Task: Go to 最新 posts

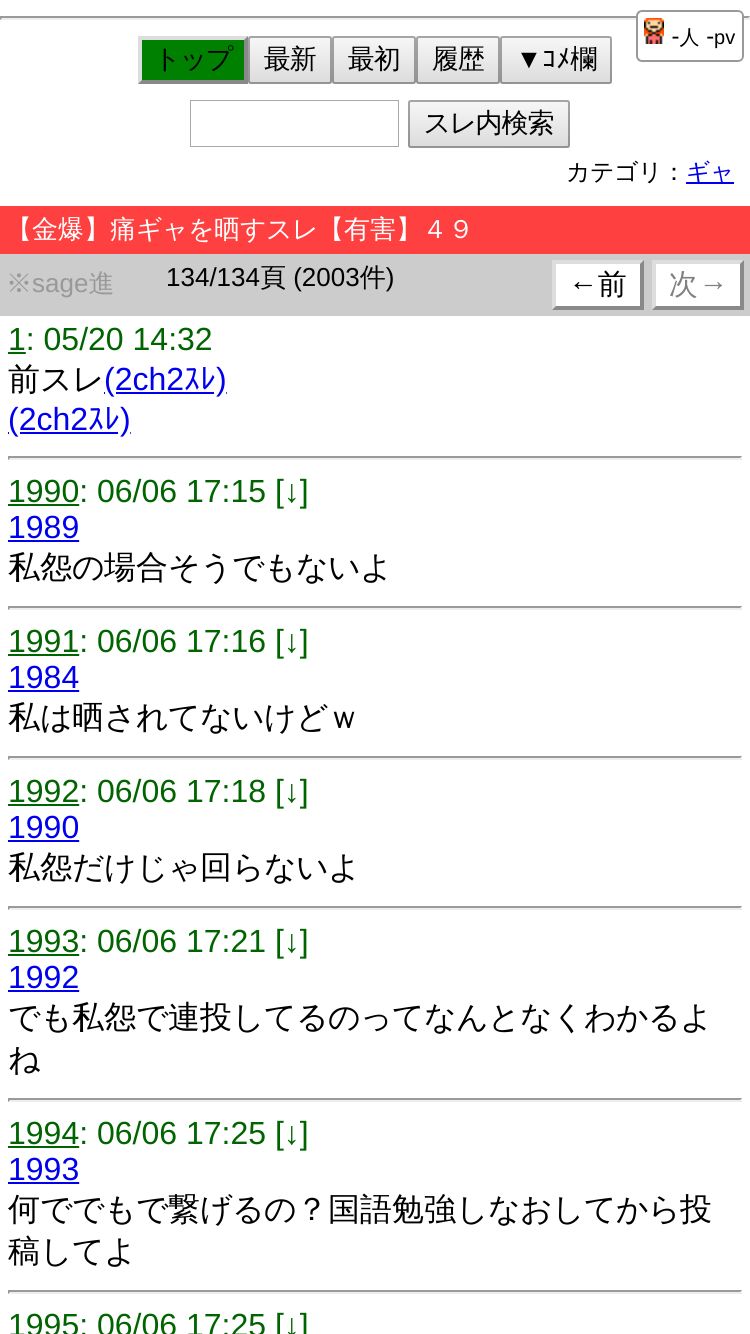Action: pyautogui.click(x=290, y=60)
